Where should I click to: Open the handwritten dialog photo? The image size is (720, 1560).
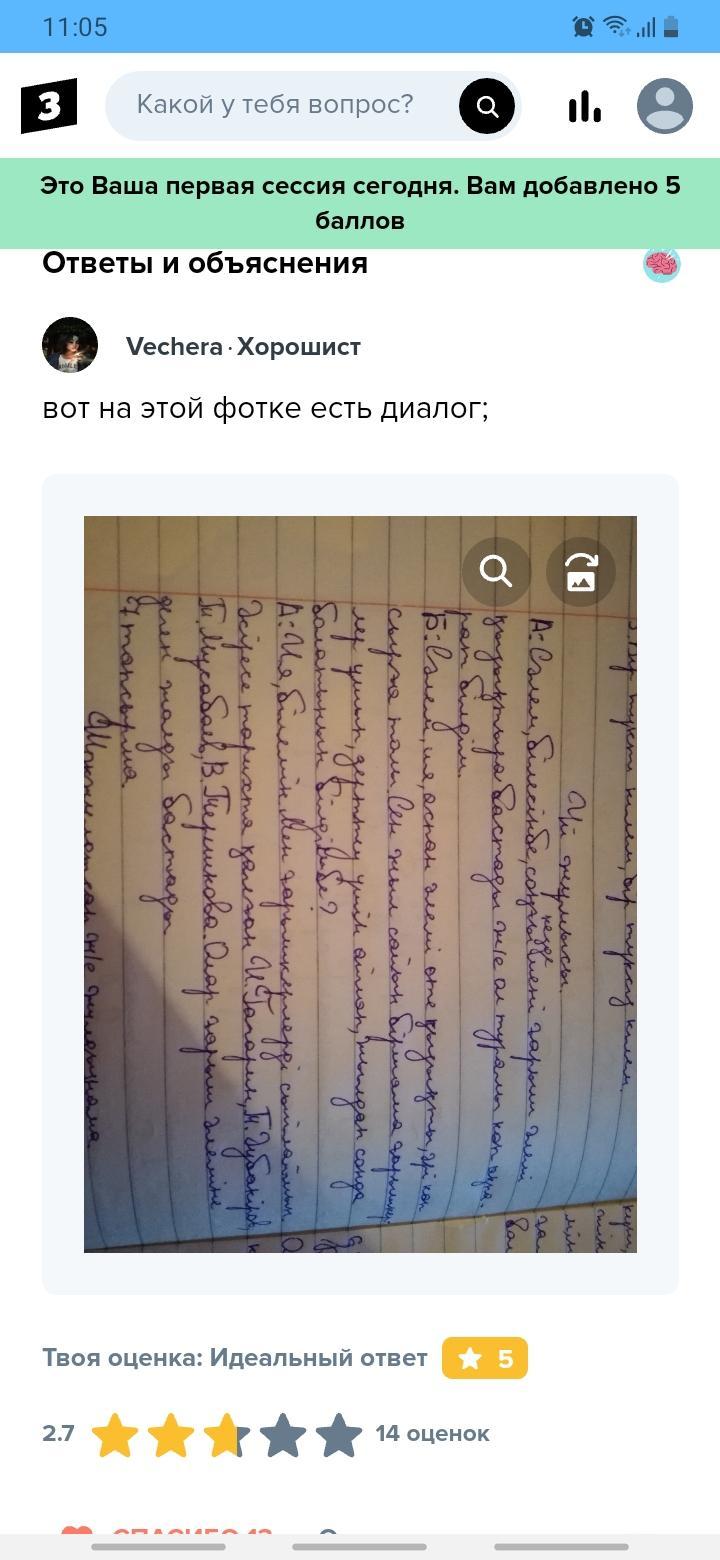pos(360,900)
